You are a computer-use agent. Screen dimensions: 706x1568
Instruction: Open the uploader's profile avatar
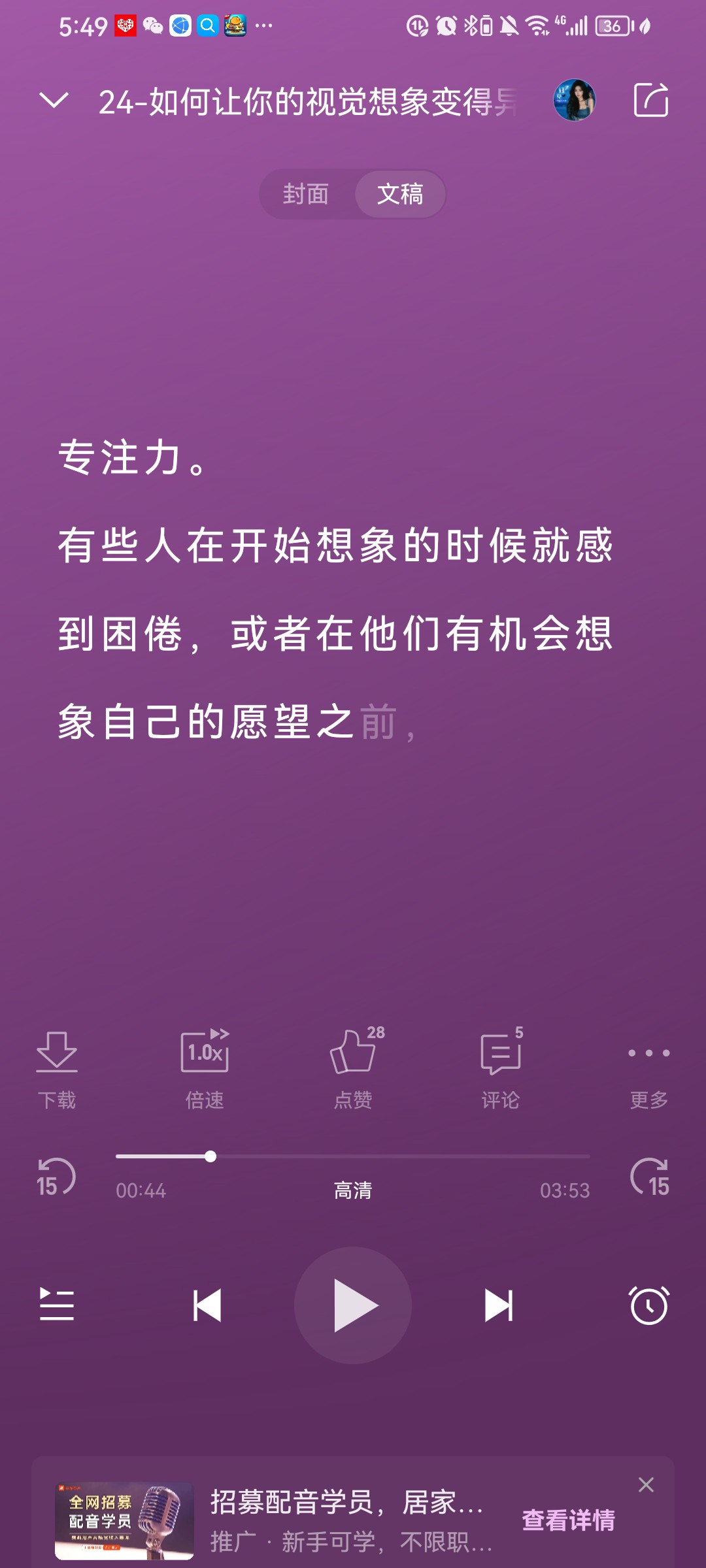[x=575, y=101]
